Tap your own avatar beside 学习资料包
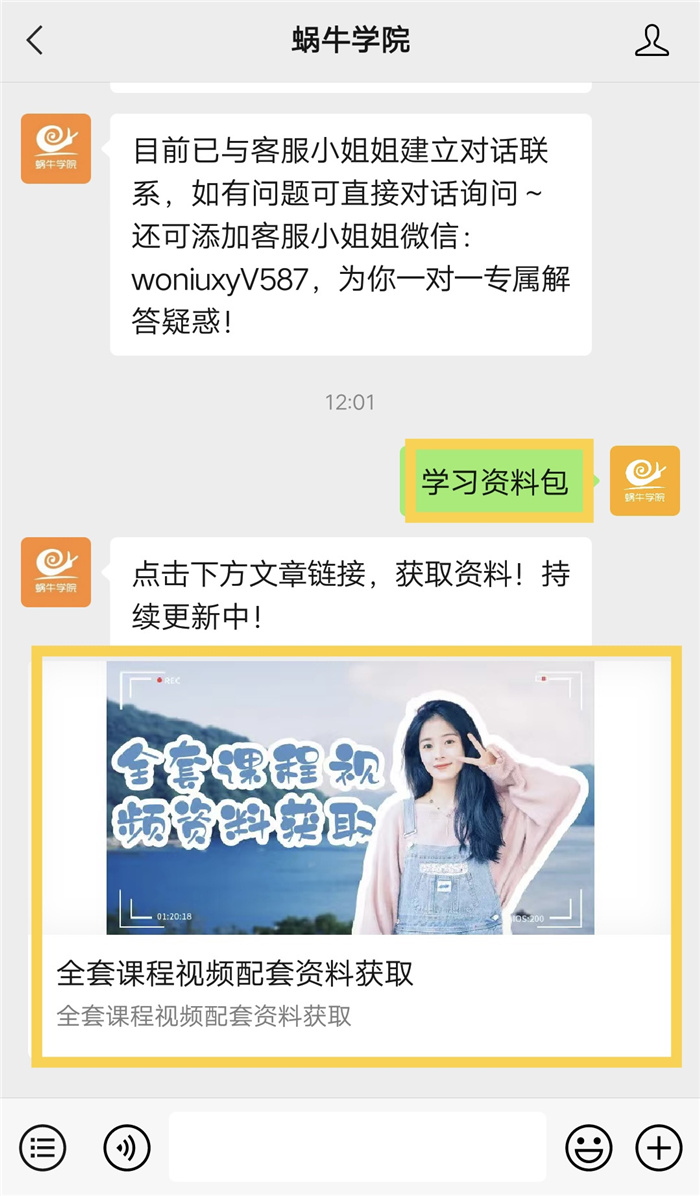The image size is (700, 1196). coord(645,481)
